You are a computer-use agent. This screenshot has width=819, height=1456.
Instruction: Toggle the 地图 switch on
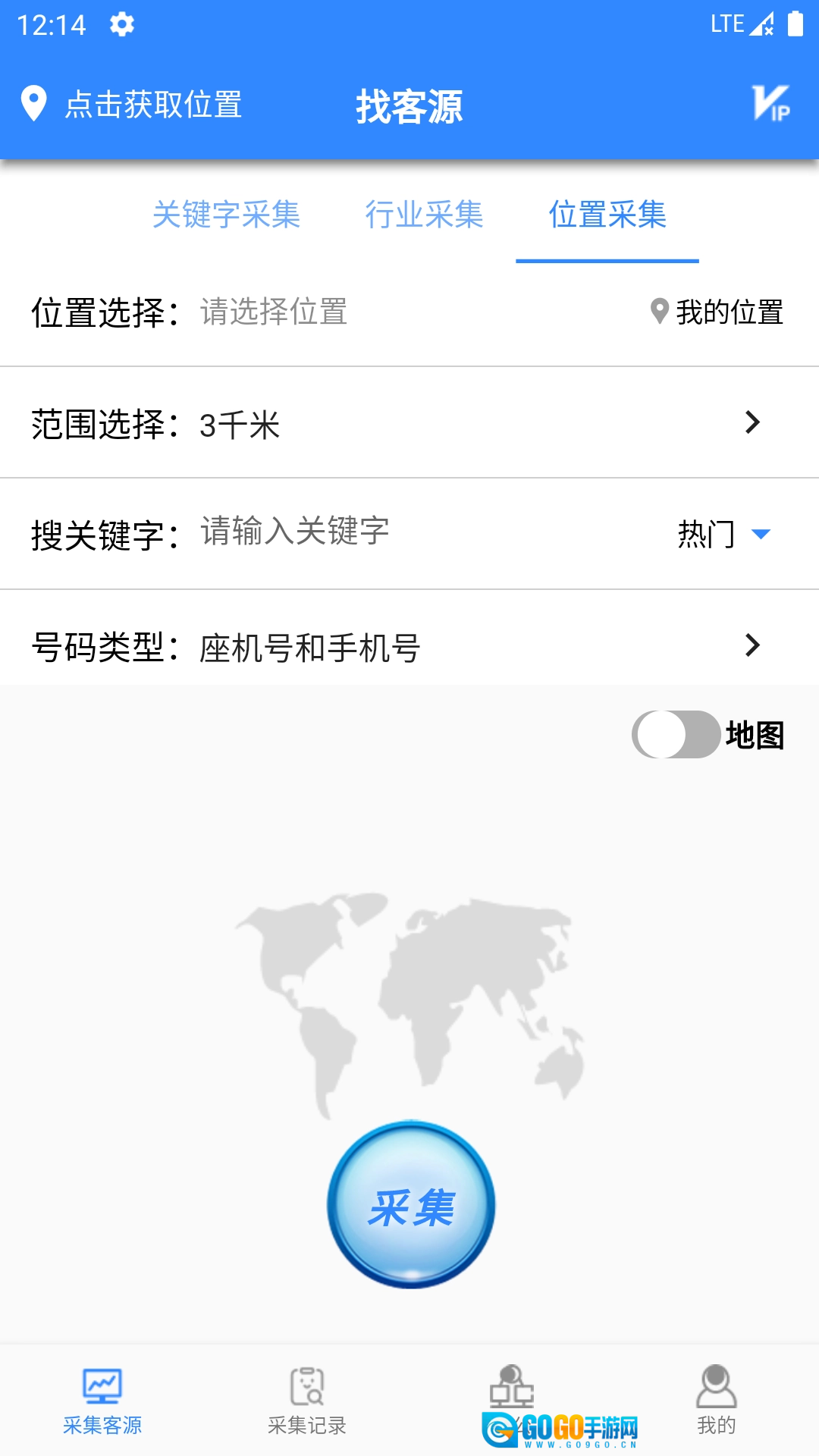click(676, 734)
